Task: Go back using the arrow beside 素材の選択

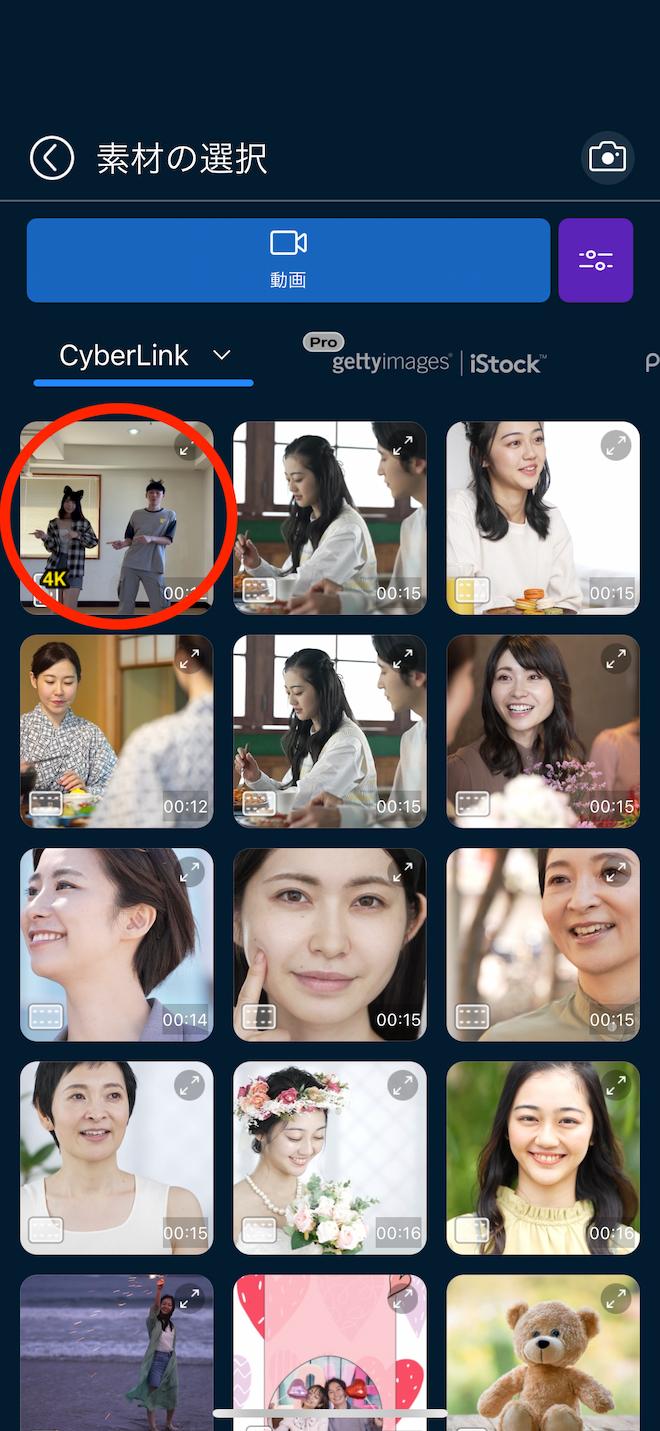Action: [52, 158]
